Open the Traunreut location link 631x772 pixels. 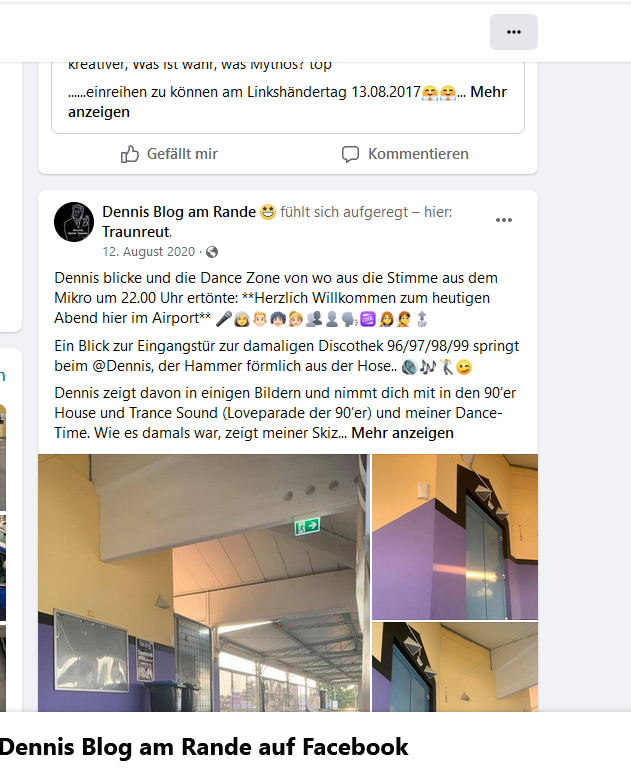click(x=136, y=232)
